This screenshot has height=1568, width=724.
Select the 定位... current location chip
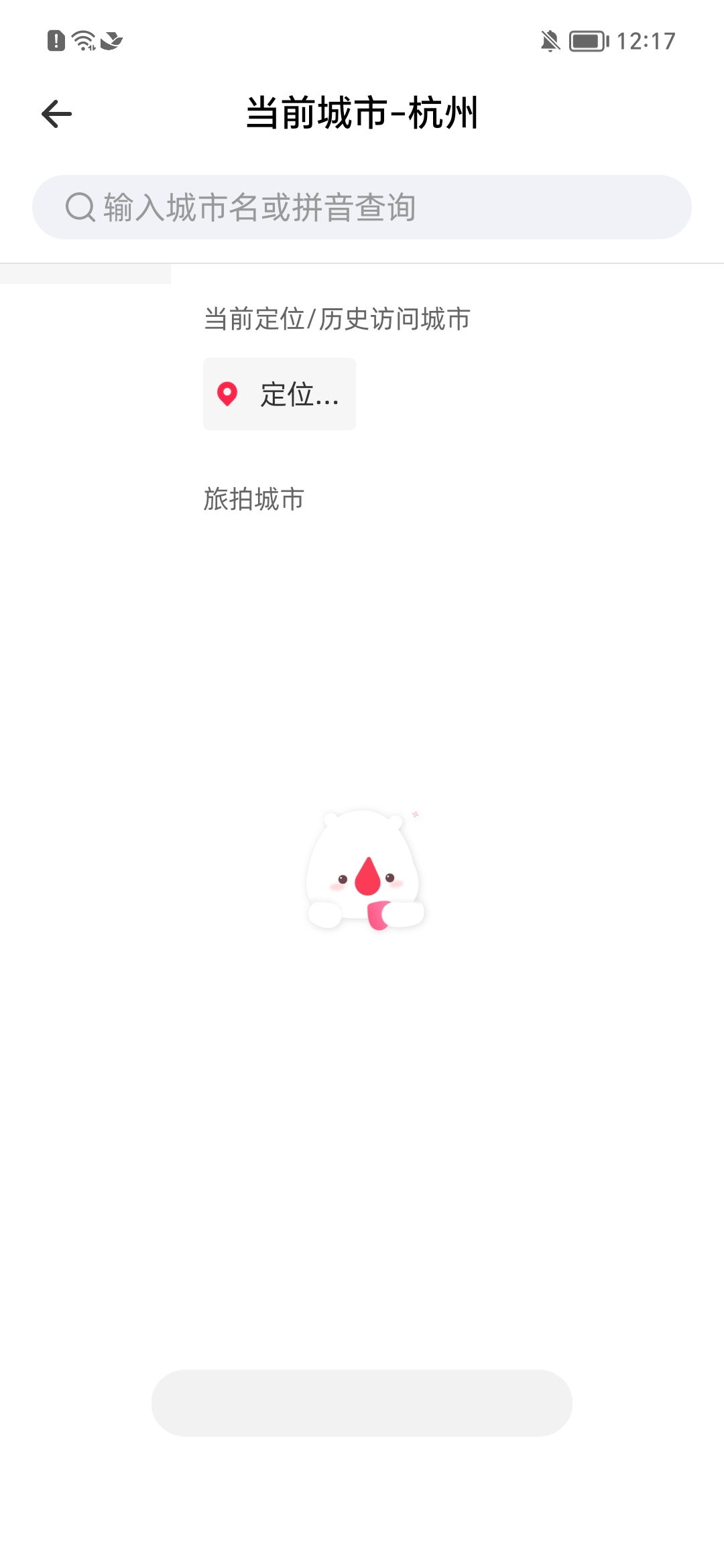[x=280, y=394]
